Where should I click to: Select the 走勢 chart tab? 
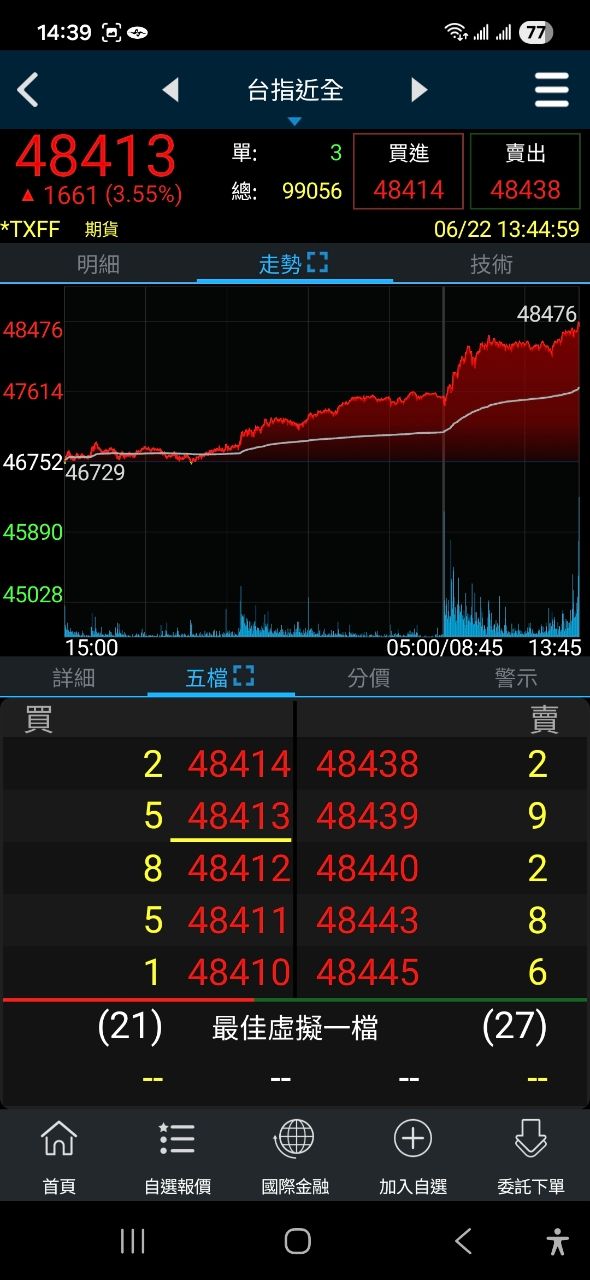pyautogui.click(x=294, y=264)
